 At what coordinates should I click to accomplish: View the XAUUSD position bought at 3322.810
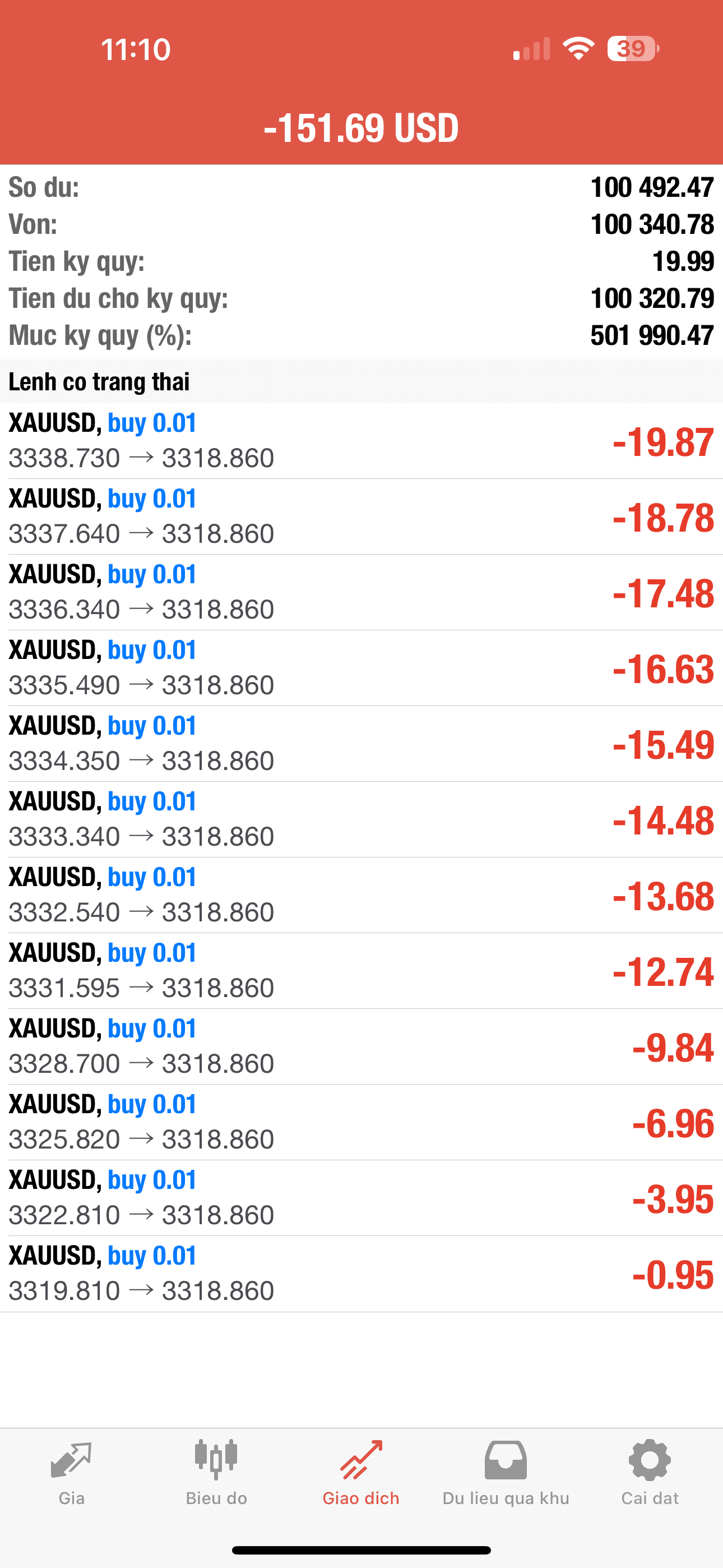pos(361,1198)
